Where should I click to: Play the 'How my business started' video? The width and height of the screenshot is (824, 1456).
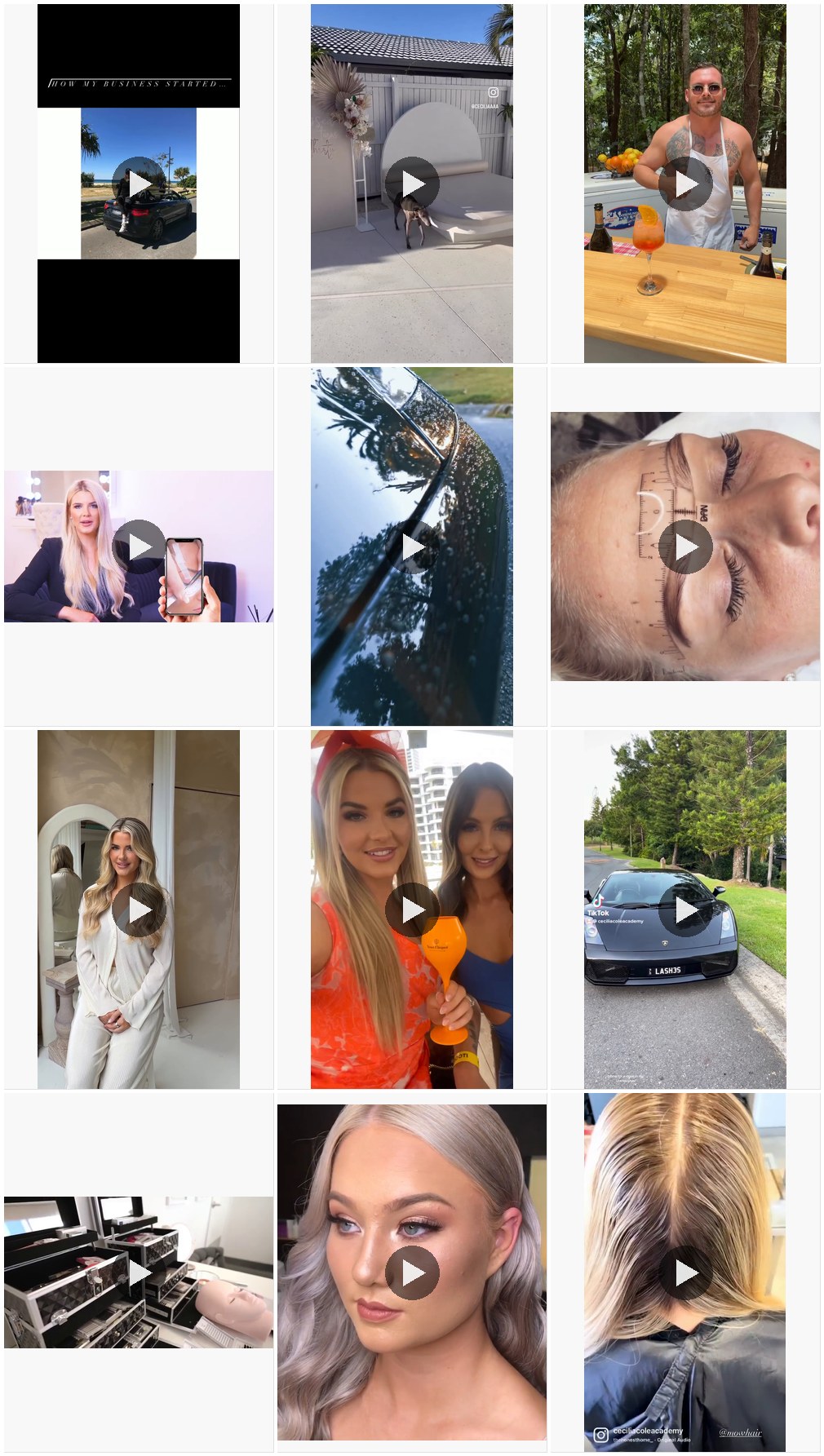[139, 184]
